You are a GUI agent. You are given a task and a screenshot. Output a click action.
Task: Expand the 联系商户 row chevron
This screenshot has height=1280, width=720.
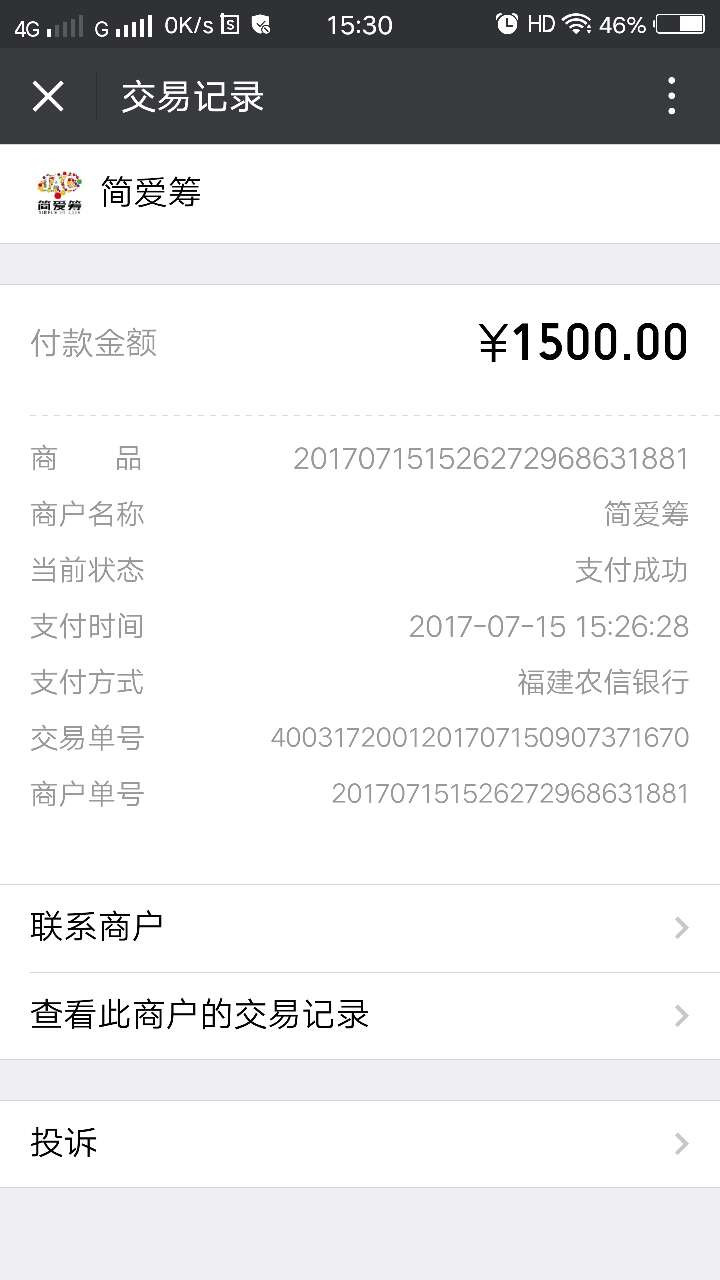click(681, 927)
